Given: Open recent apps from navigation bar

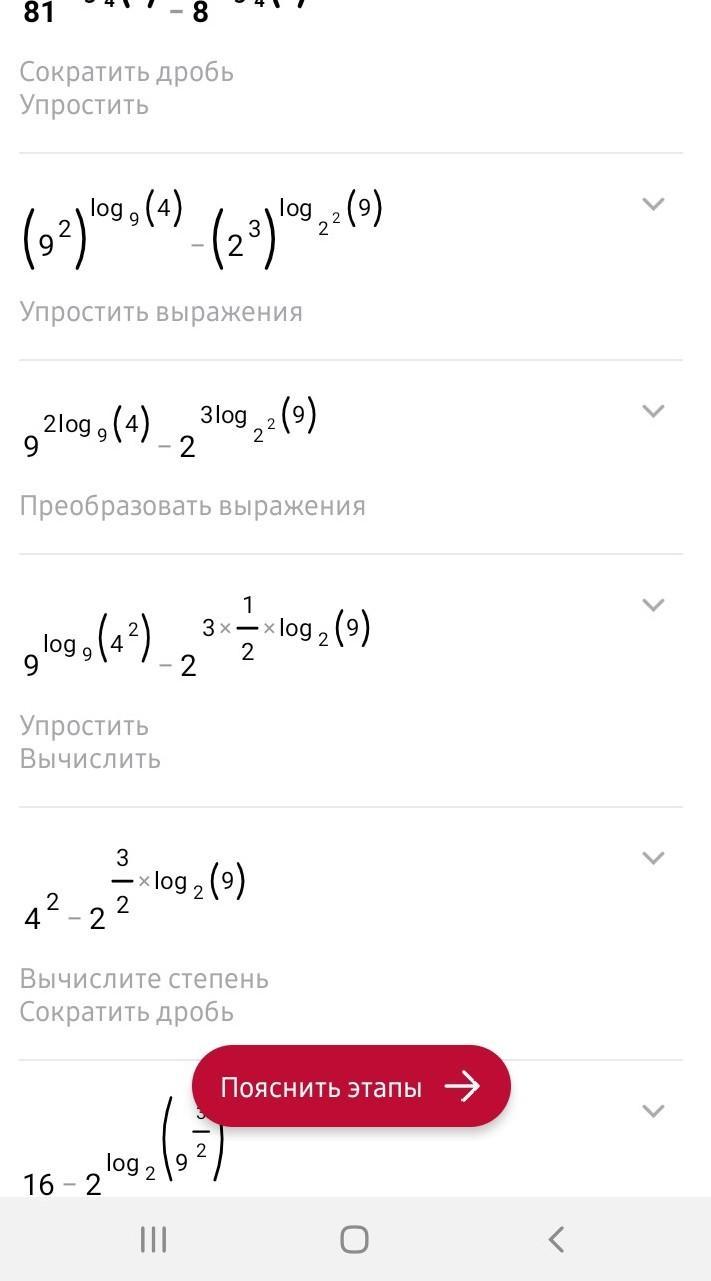Looking at the screenshot, I should (153, 1240).
